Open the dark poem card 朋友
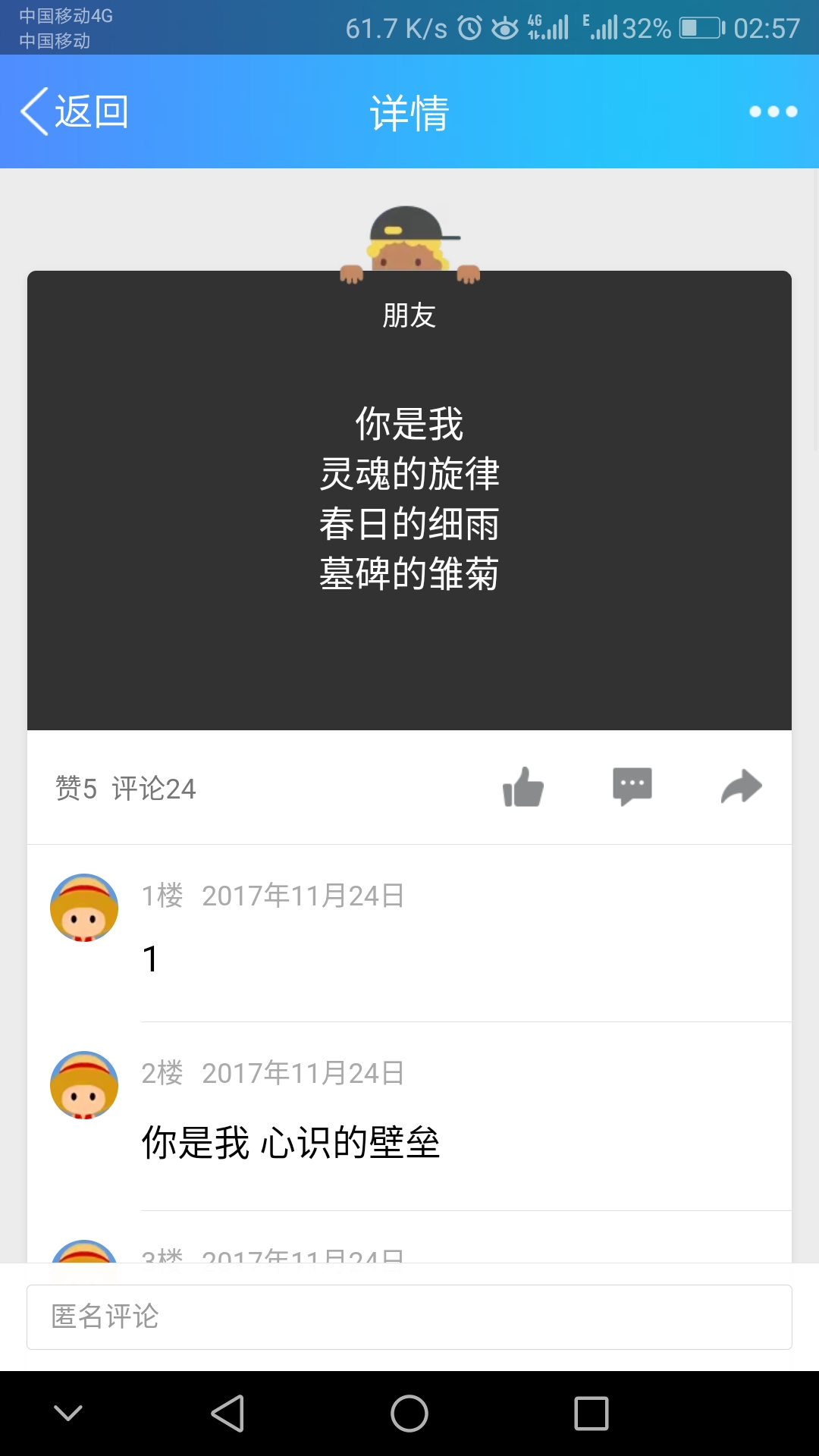The image size is (819, 1456). 409,500
